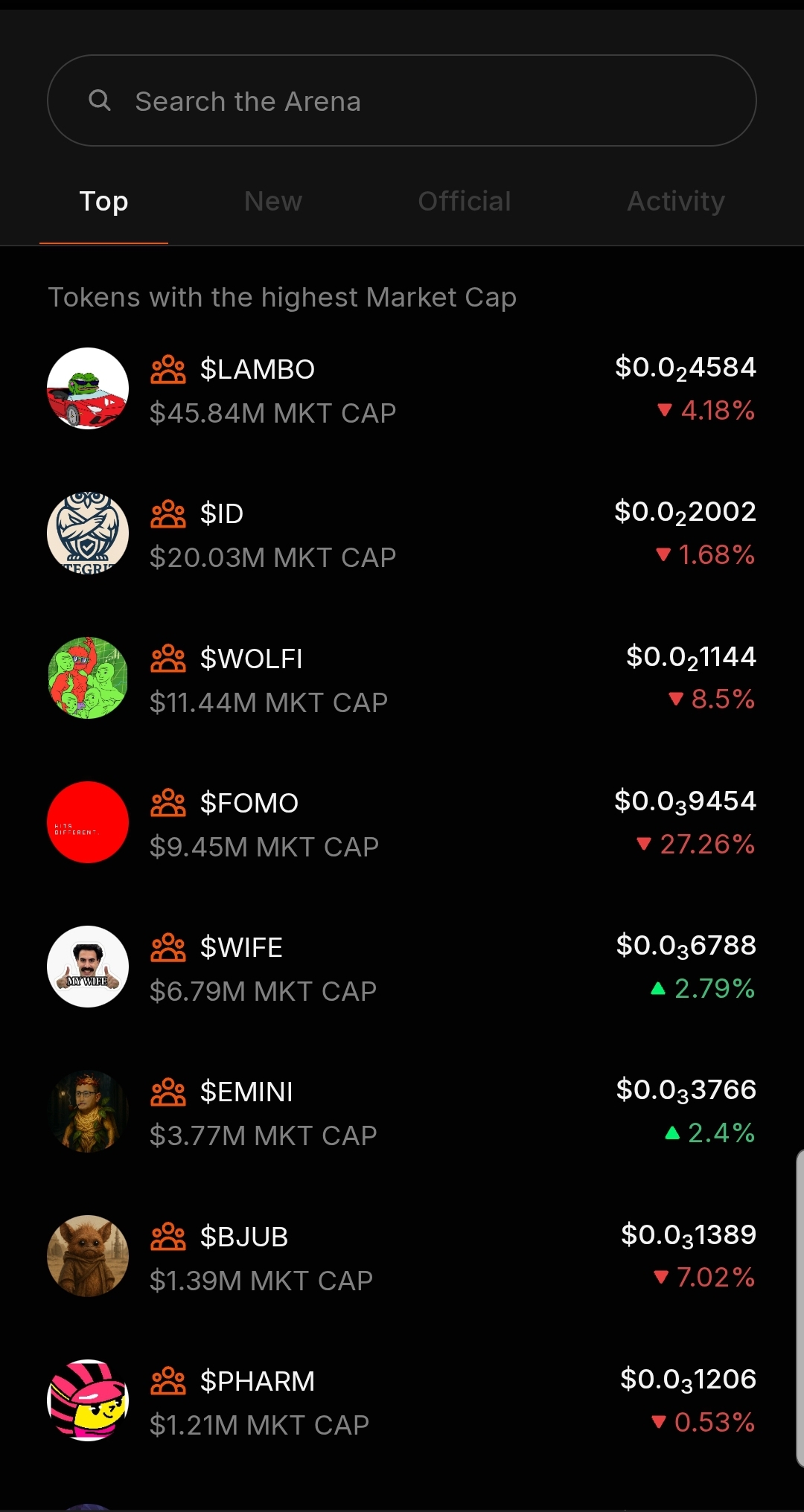View the $ID token details
804x1512 pixels.
pyautogui.click(x=402, y=534)
